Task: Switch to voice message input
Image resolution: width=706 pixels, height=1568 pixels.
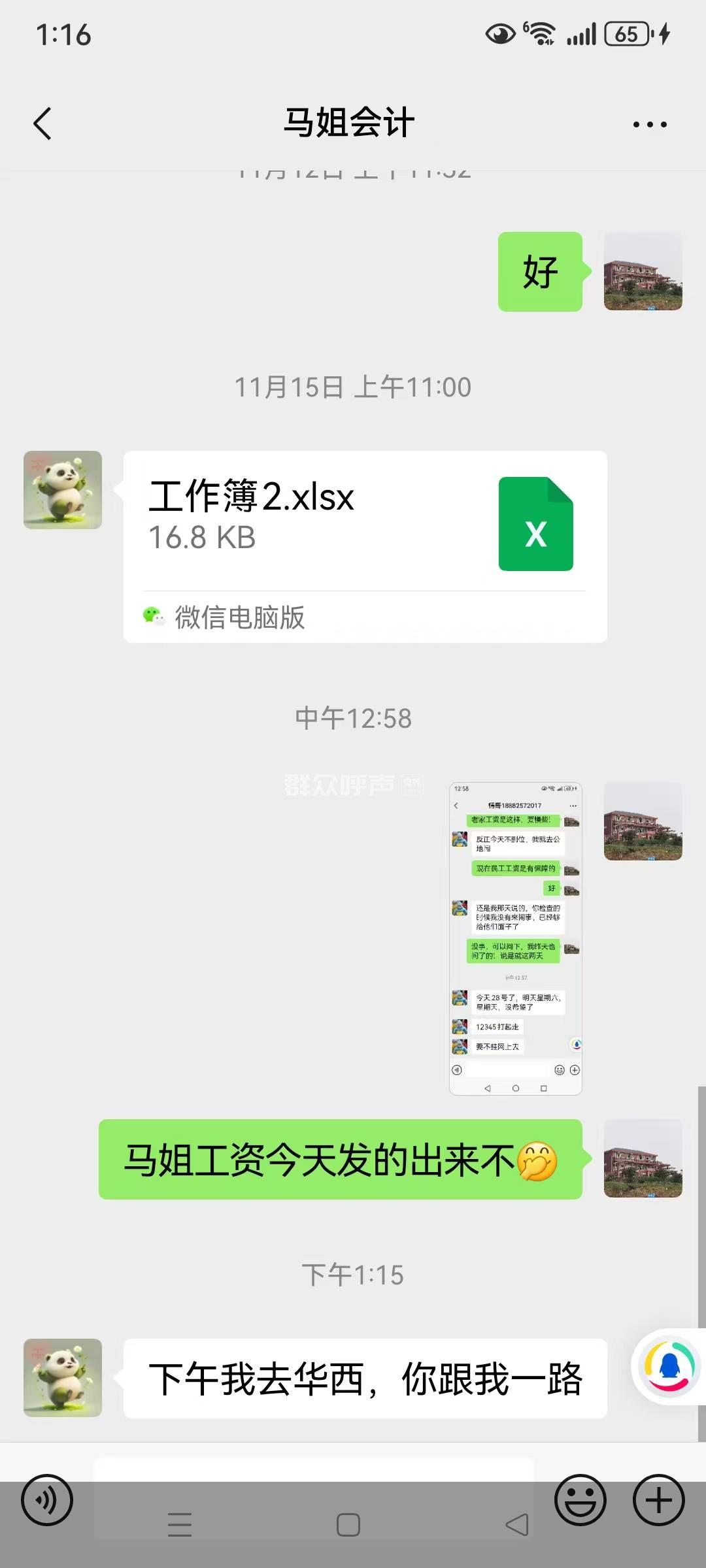Action: point(47,1500)
